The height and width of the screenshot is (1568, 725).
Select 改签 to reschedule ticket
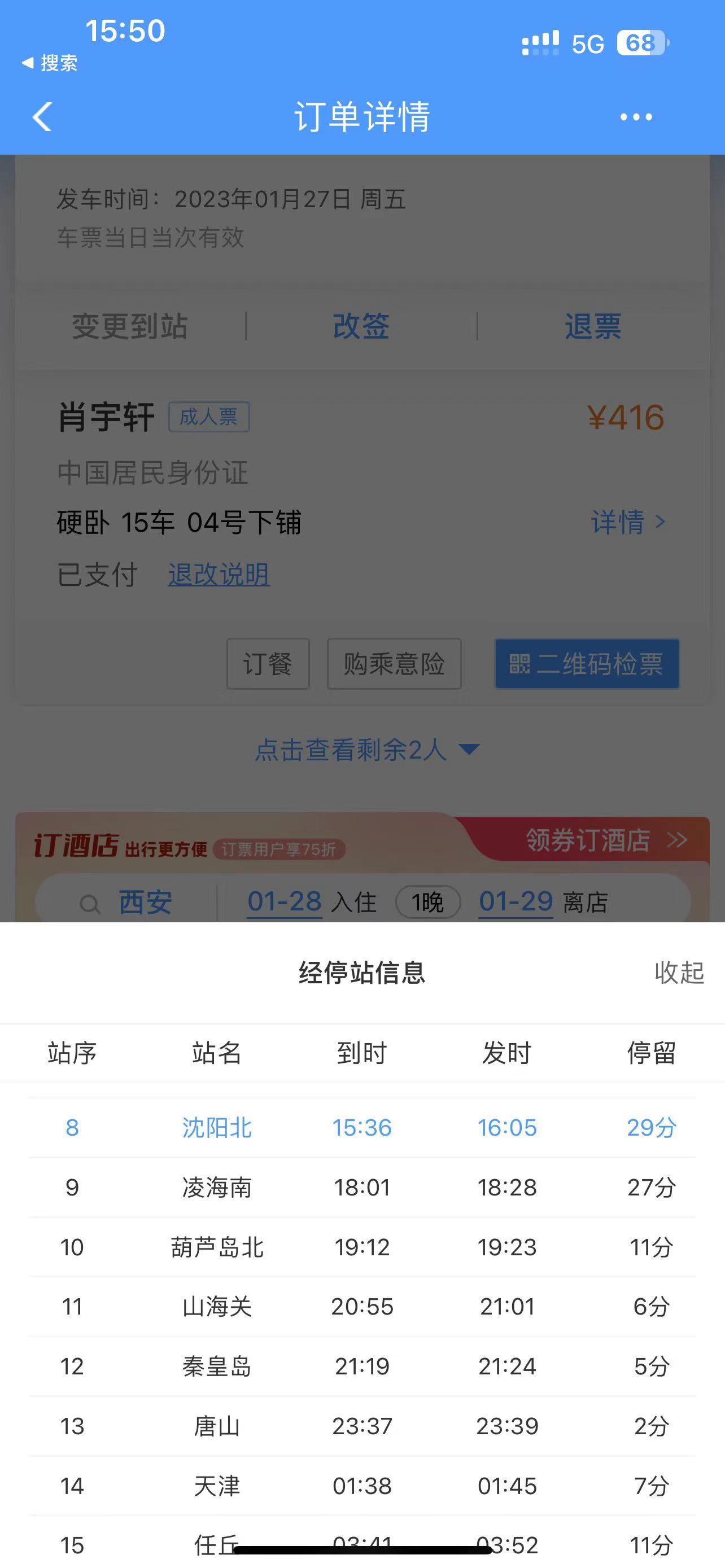(361, 326)
